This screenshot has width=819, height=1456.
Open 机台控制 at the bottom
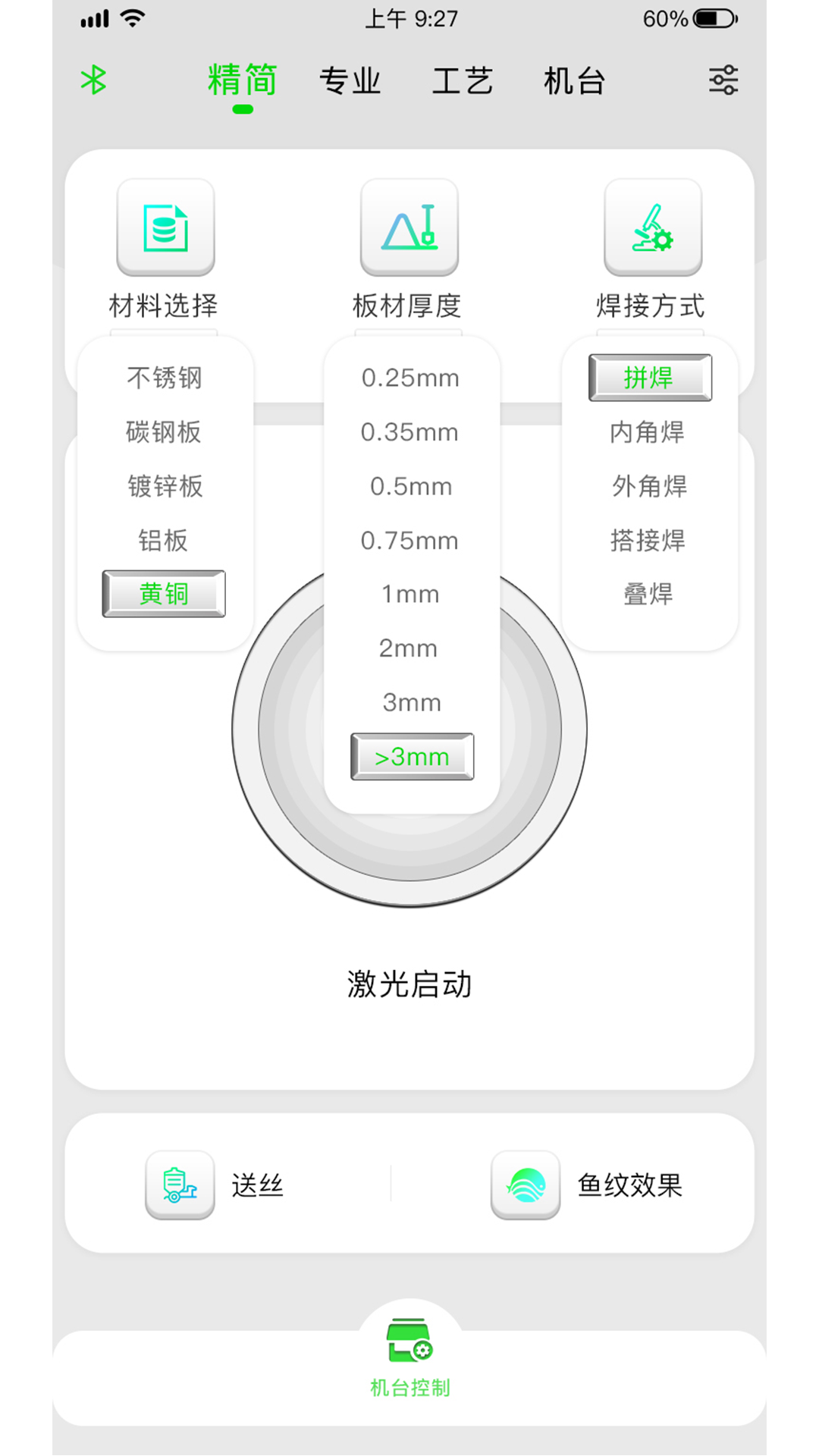409,1359
